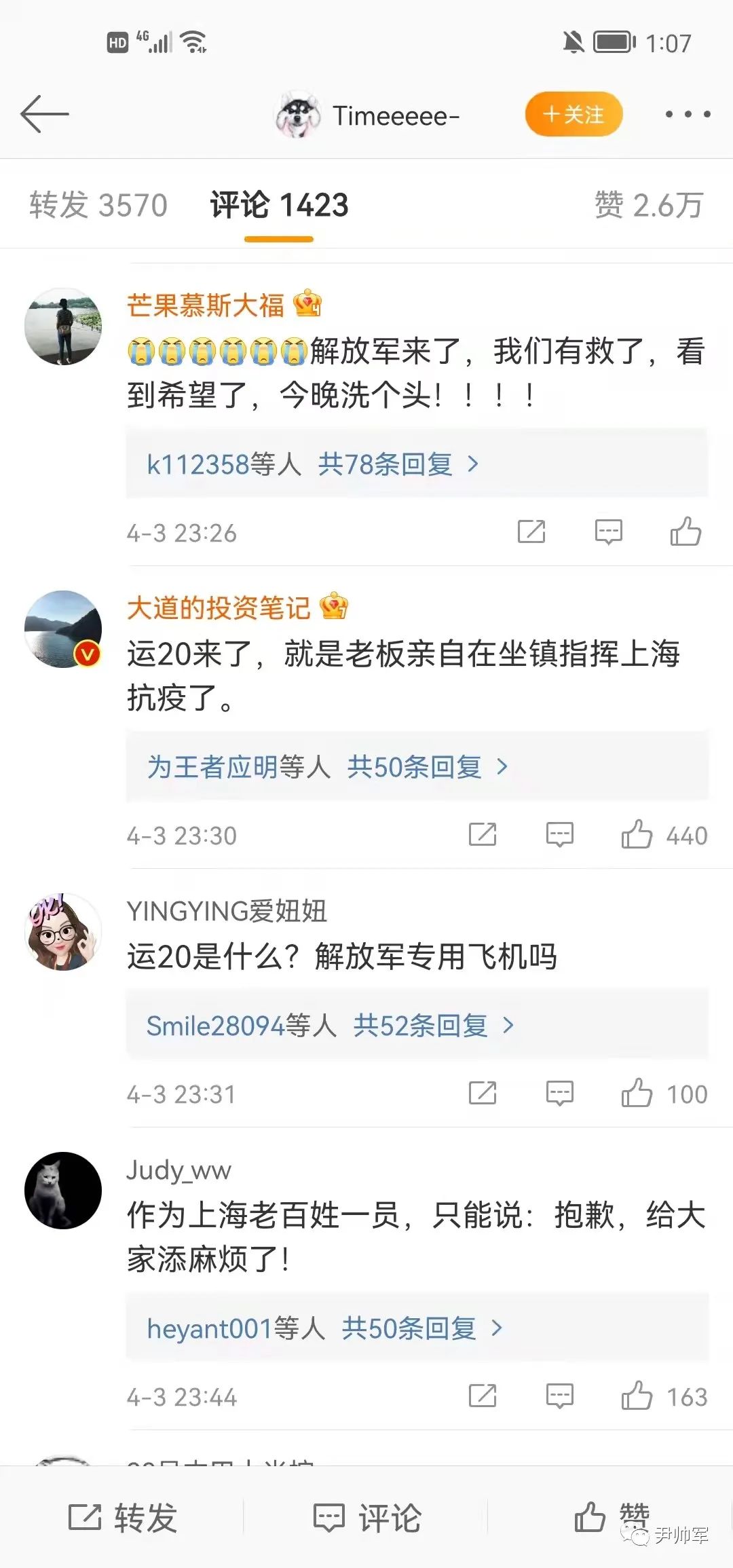Like Judy_ww's comment

click(637, 1396)
